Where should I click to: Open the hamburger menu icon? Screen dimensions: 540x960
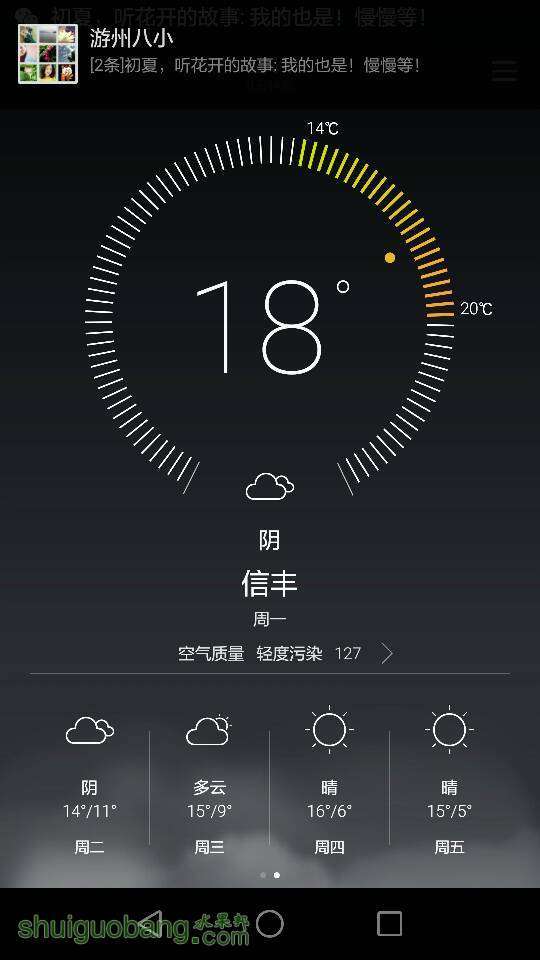tap(504, 71)
